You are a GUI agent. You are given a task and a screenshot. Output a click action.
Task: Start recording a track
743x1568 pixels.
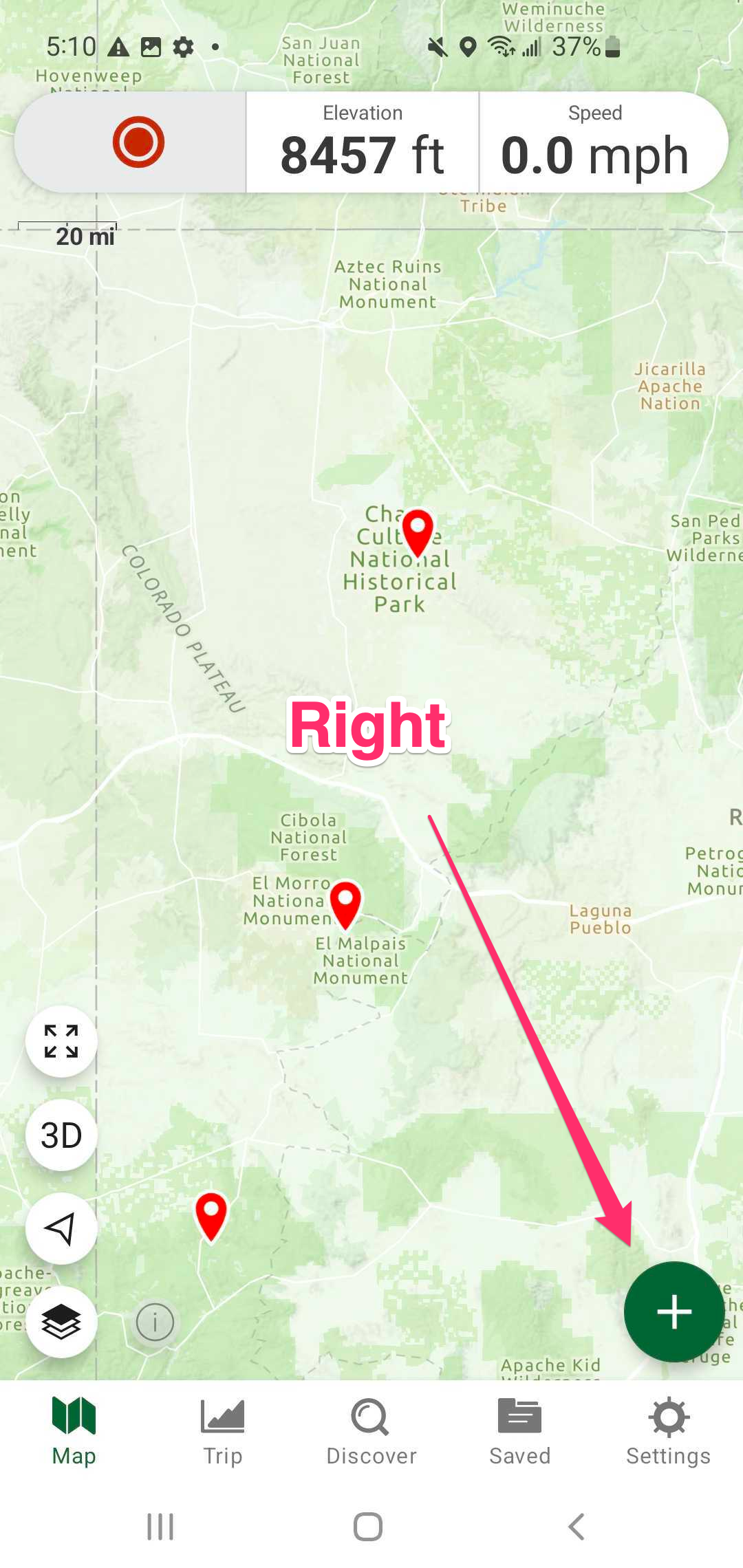pyautogui.click(x=138, y=142)
